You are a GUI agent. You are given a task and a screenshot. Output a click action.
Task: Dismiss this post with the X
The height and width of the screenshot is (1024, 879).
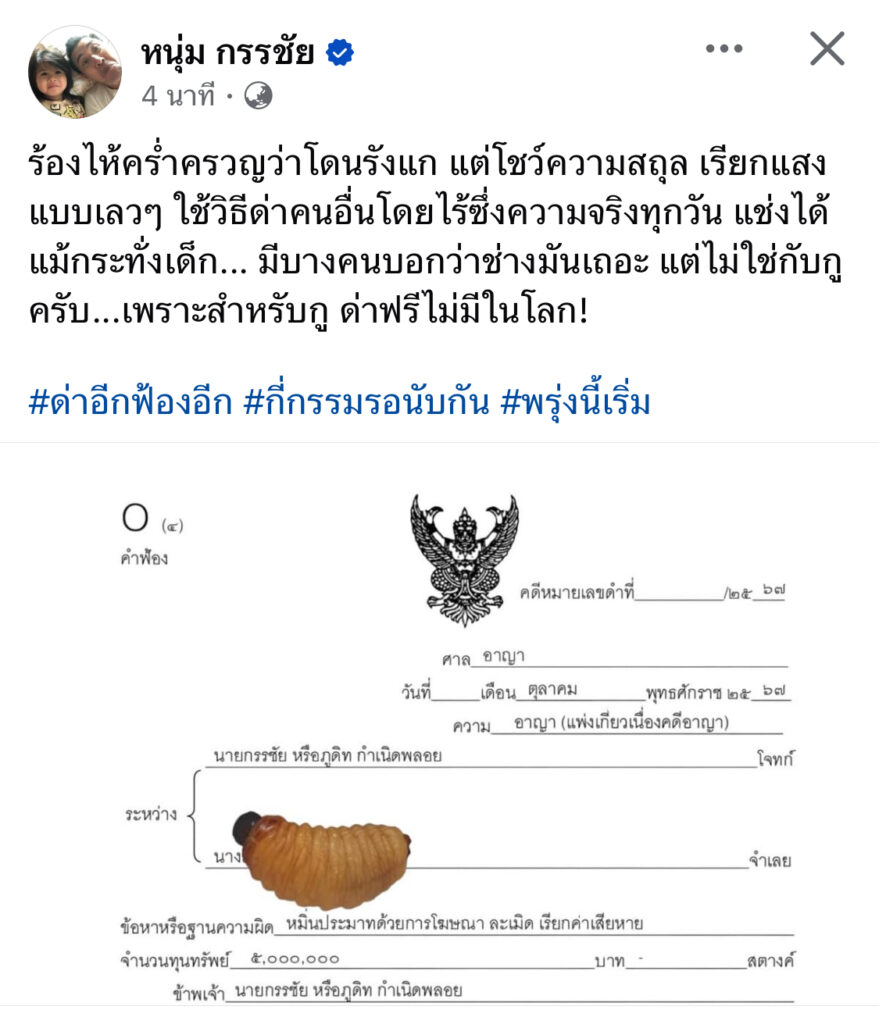(826, 49)
